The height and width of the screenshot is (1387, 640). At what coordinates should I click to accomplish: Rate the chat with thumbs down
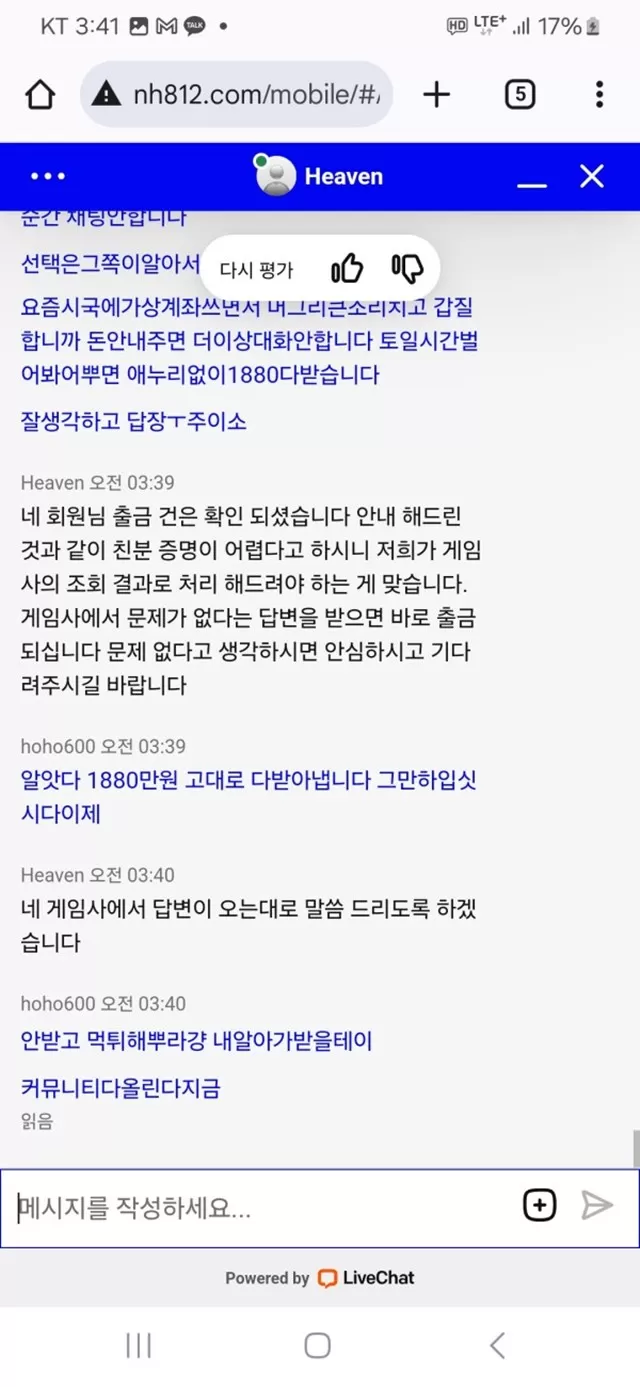tap(407, 268)
